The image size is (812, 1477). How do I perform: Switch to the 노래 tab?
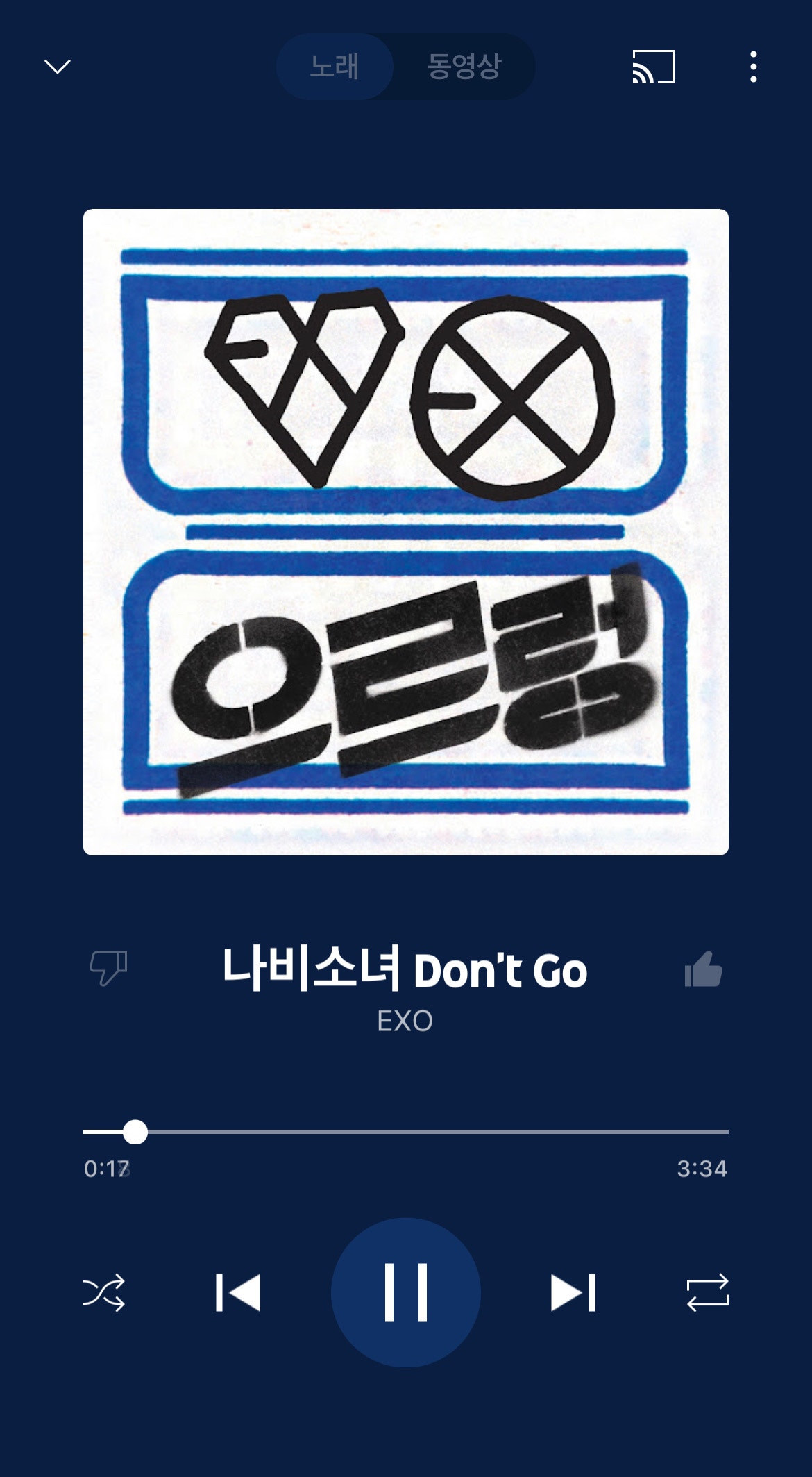335,67
